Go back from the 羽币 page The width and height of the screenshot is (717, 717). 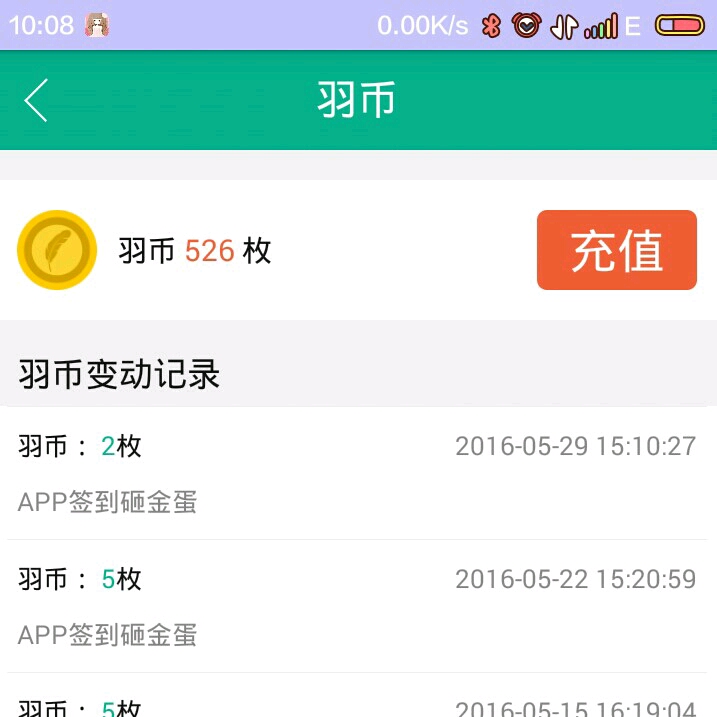(x=36, y=100)
